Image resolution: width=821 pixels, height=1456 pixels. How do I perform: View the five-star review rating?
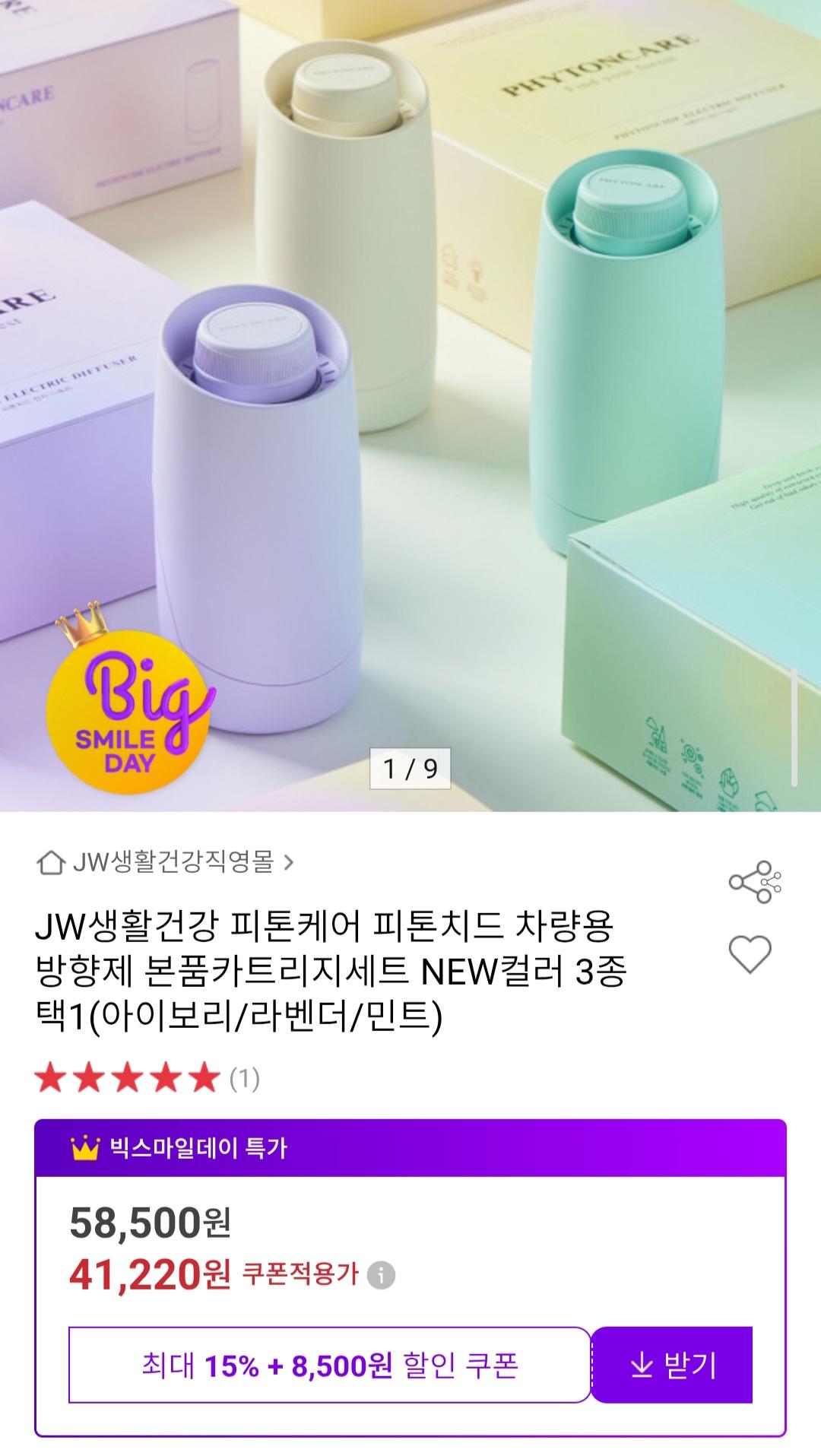tap(128, 1078)
